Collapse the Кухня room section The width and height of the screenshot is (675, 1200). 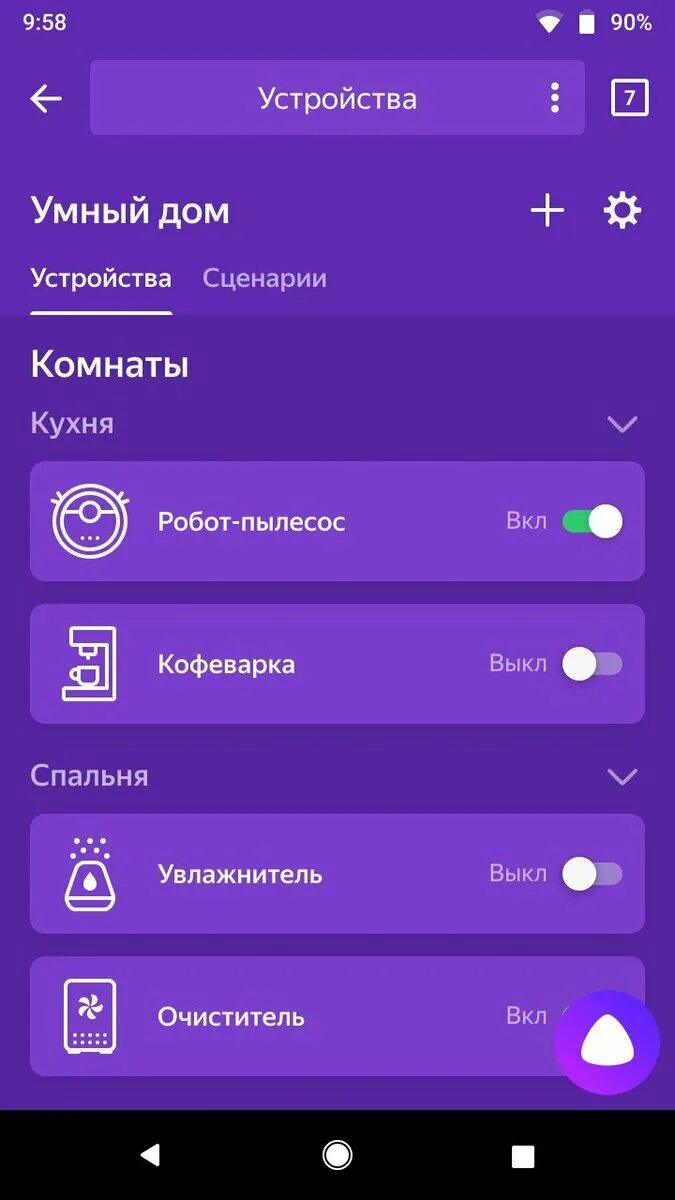(622, 424)
